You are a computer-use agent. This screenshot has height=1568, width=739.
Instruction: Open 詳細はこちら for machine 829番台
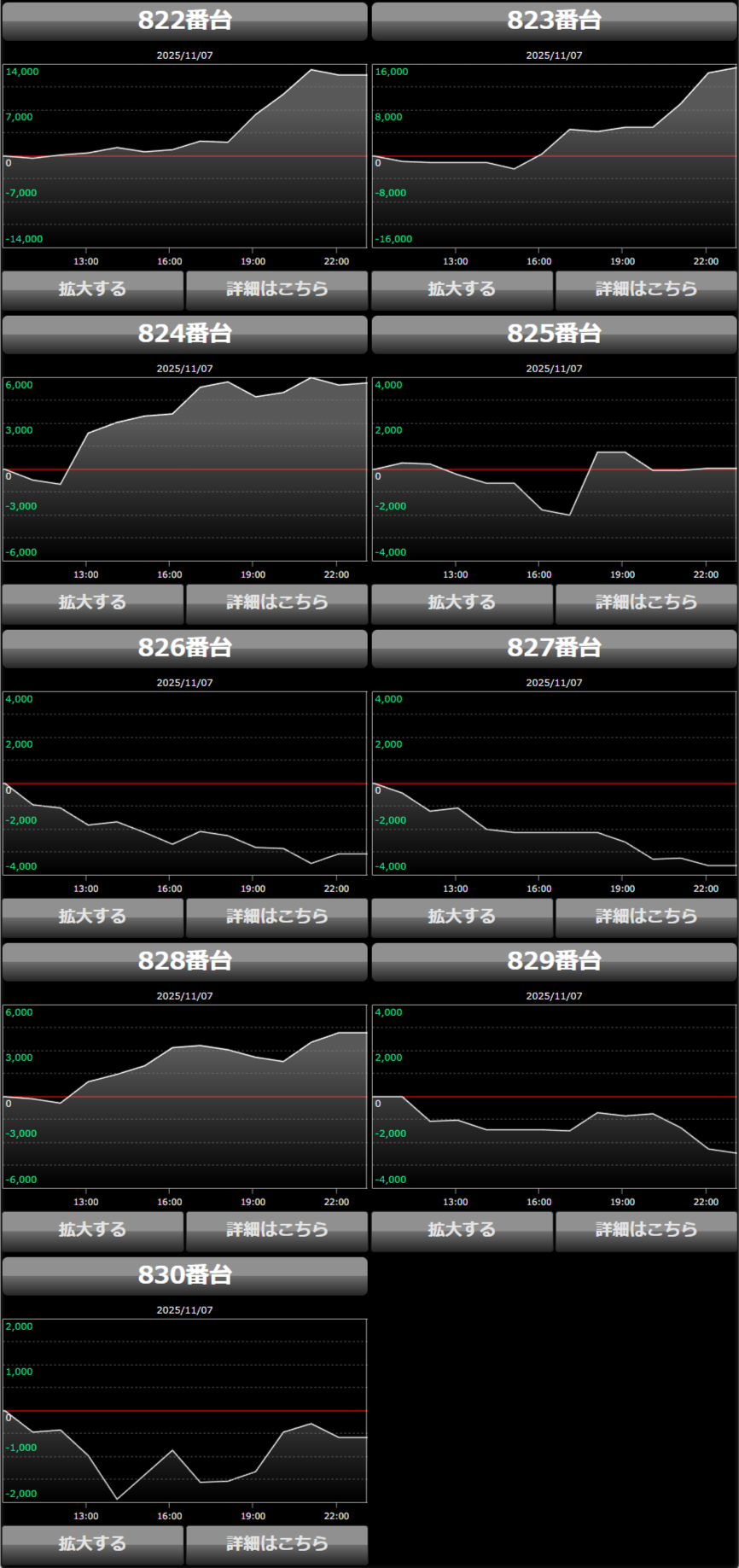pyautogui.click(x=646, y=1230)
